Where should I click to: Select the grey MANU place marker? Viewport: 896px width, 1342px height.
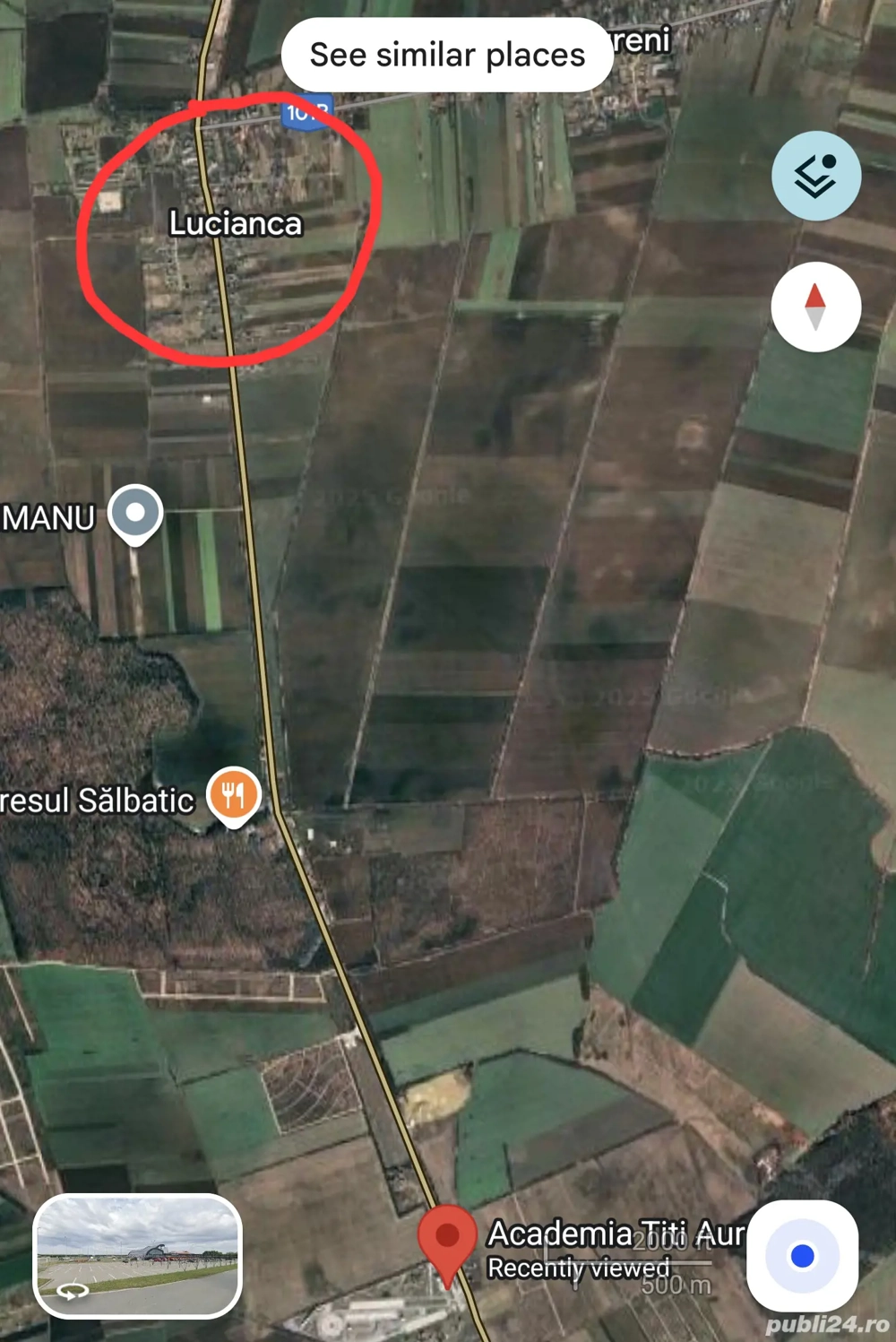tap(135, 514)
